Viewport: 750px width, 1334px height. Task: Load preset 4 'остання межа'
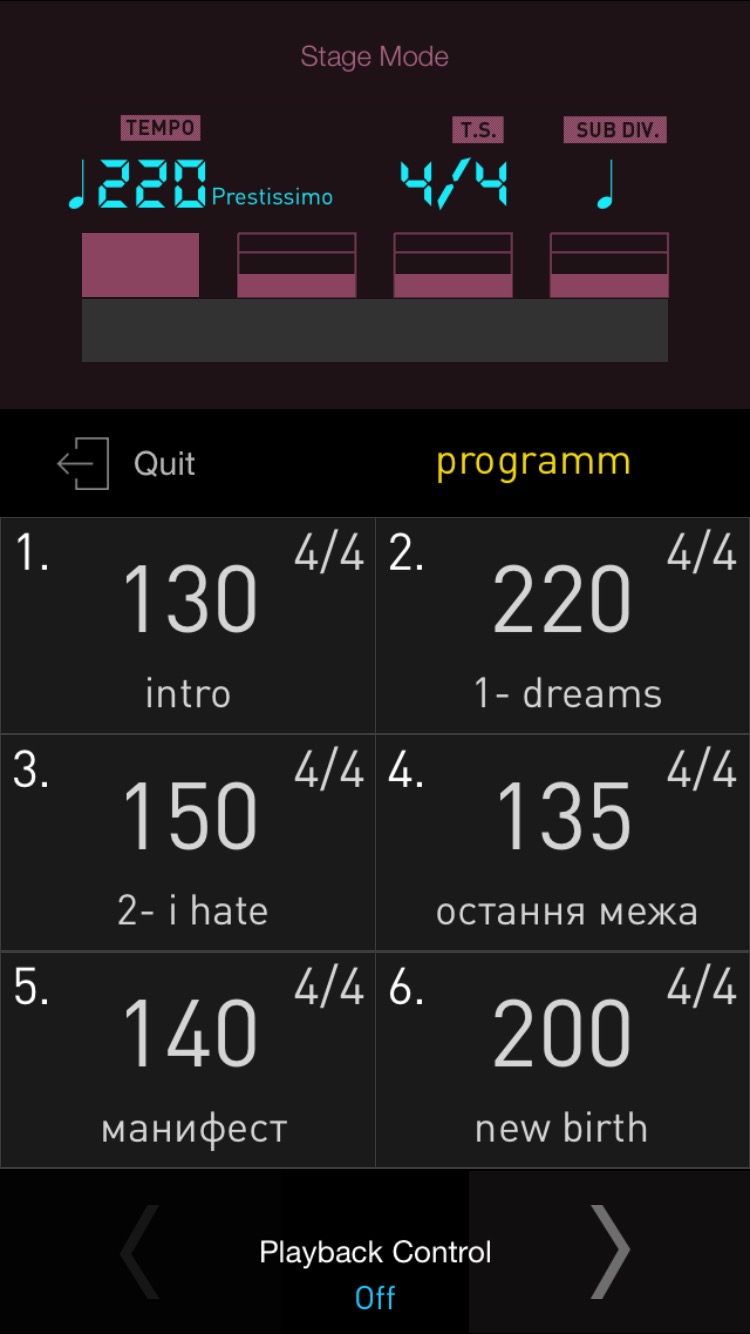click(562, 842)
